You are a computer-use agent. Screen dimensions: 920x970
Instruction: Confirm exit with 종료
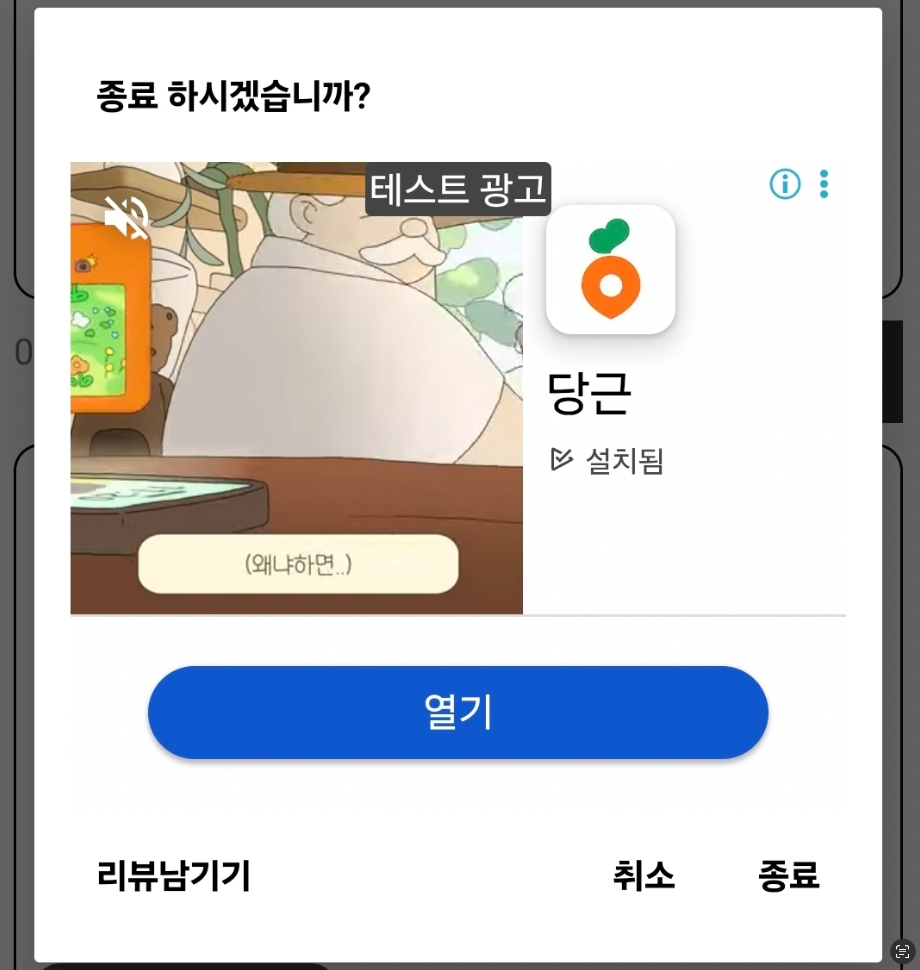(x=789, y=875)
